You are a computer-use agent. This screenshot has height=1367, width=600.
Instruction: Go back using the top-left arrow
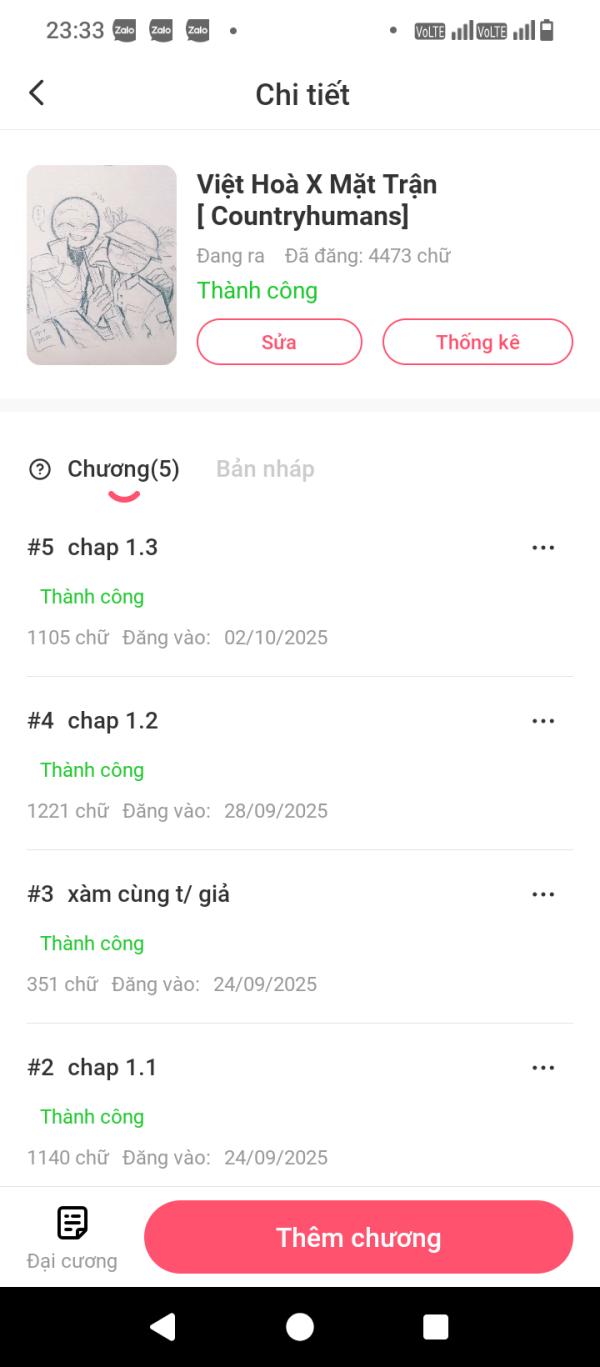coord(37,93)
